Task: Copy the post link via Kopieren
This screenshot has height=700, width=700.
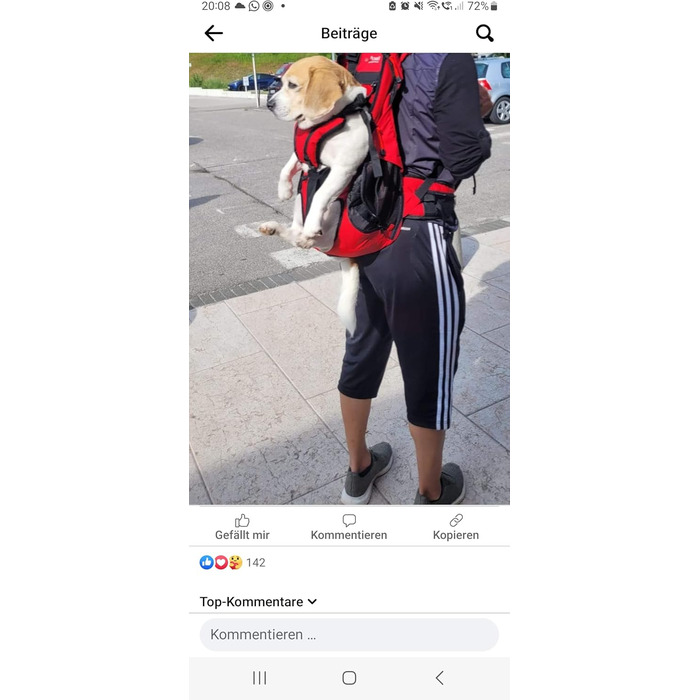Action: [x=456, y=527]
